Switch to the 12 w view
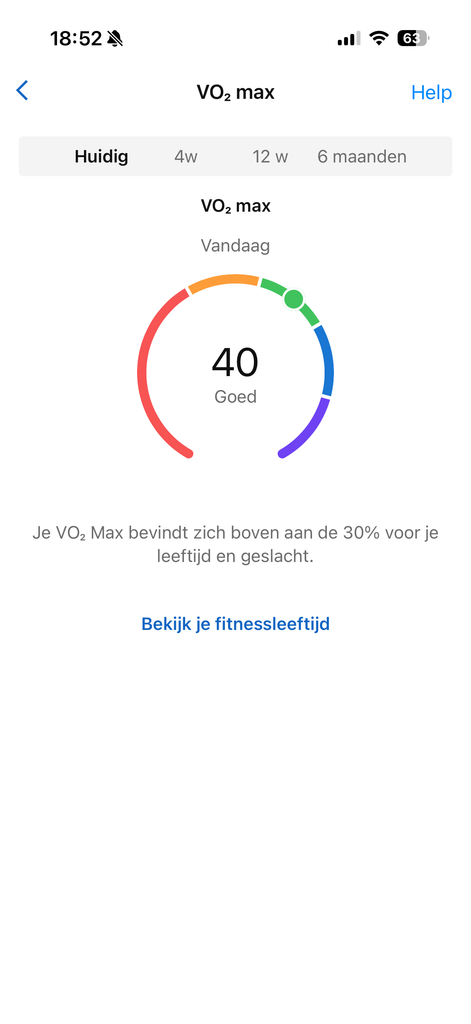 click(270, 157)
